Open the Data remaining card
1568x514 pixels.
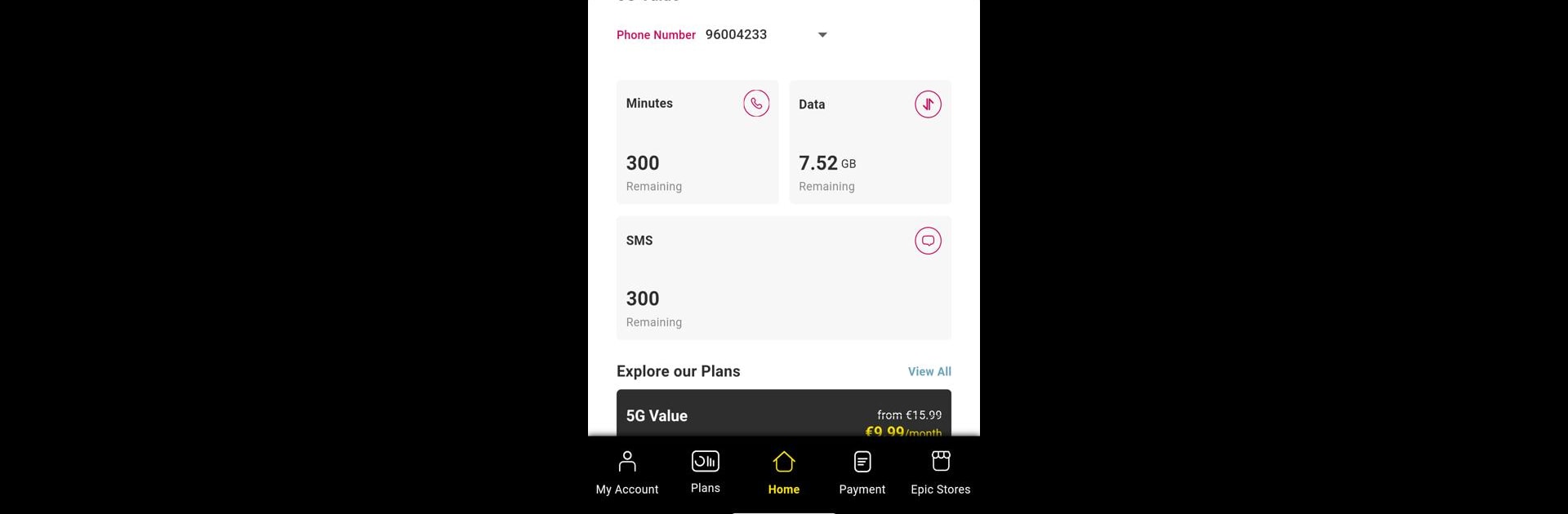870,142
